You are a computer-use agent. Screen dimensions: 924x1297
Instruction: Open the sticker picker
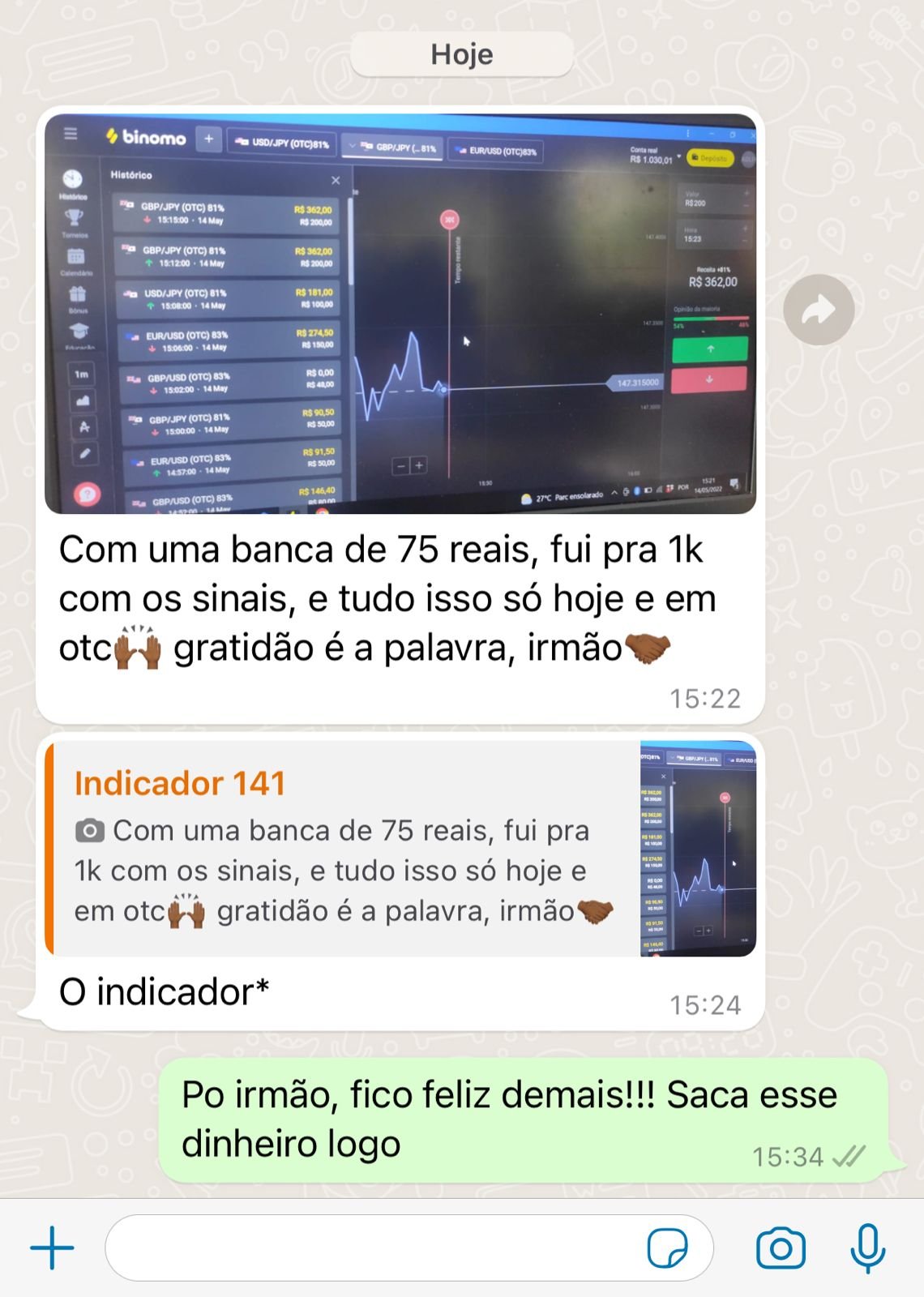pos(667,1248)
